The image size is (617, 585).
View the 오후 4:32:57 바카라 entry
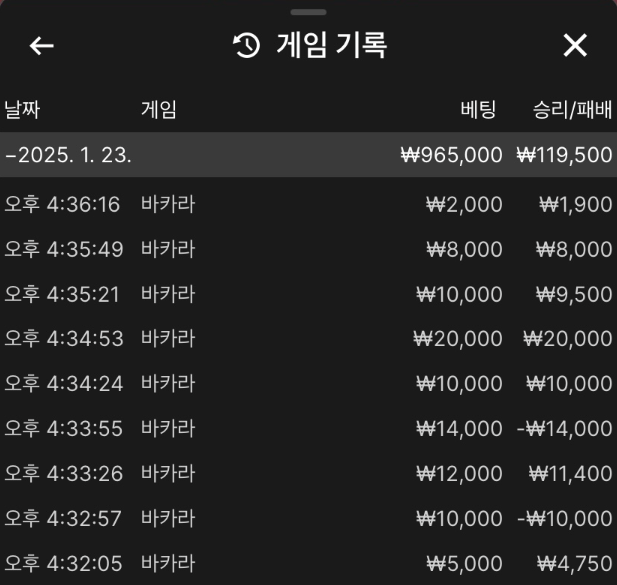308,519
